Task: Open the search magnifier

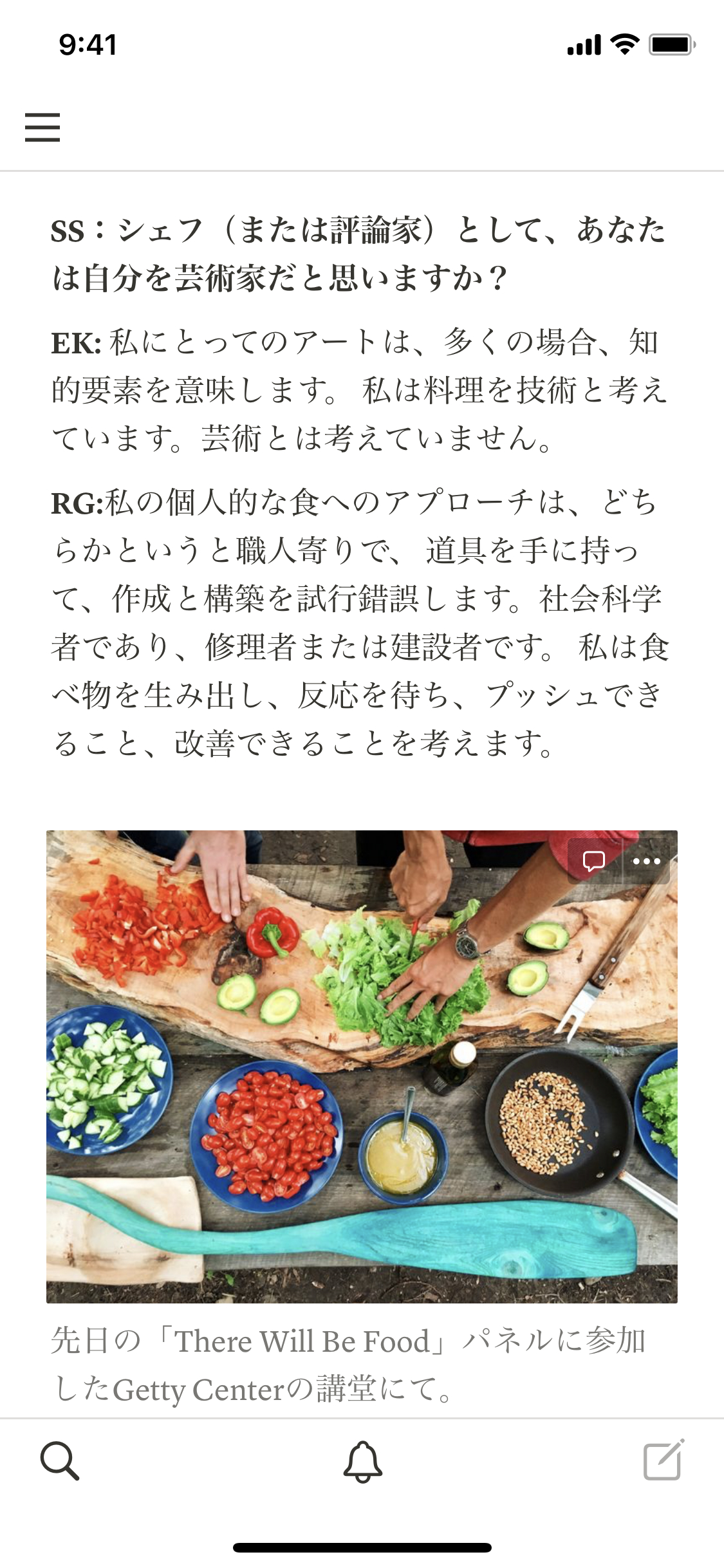Action: coord(60,1461)
